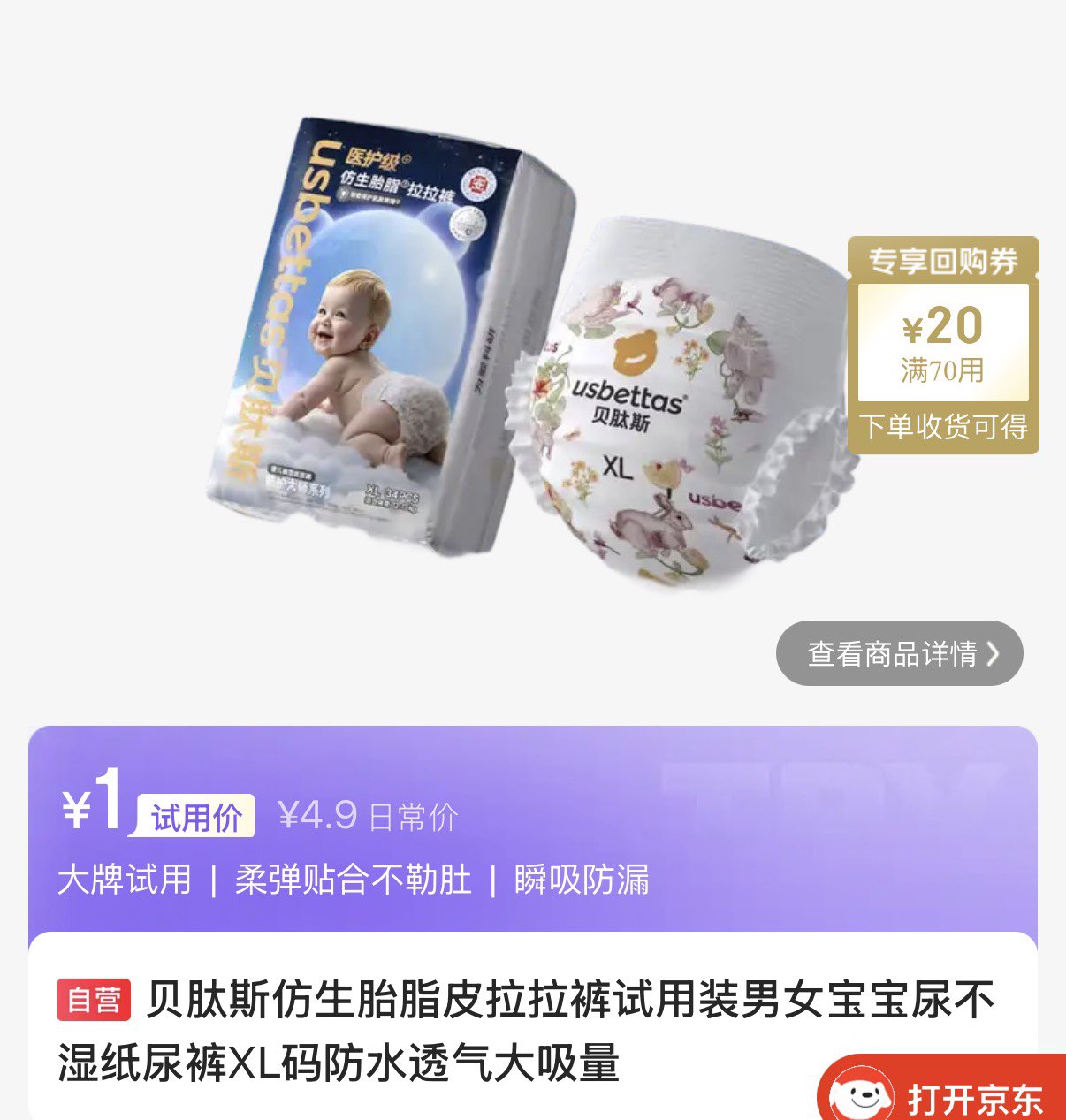Open 查看商品详情 product details
The image size is (1066, 1120).
tap(899, 653)
